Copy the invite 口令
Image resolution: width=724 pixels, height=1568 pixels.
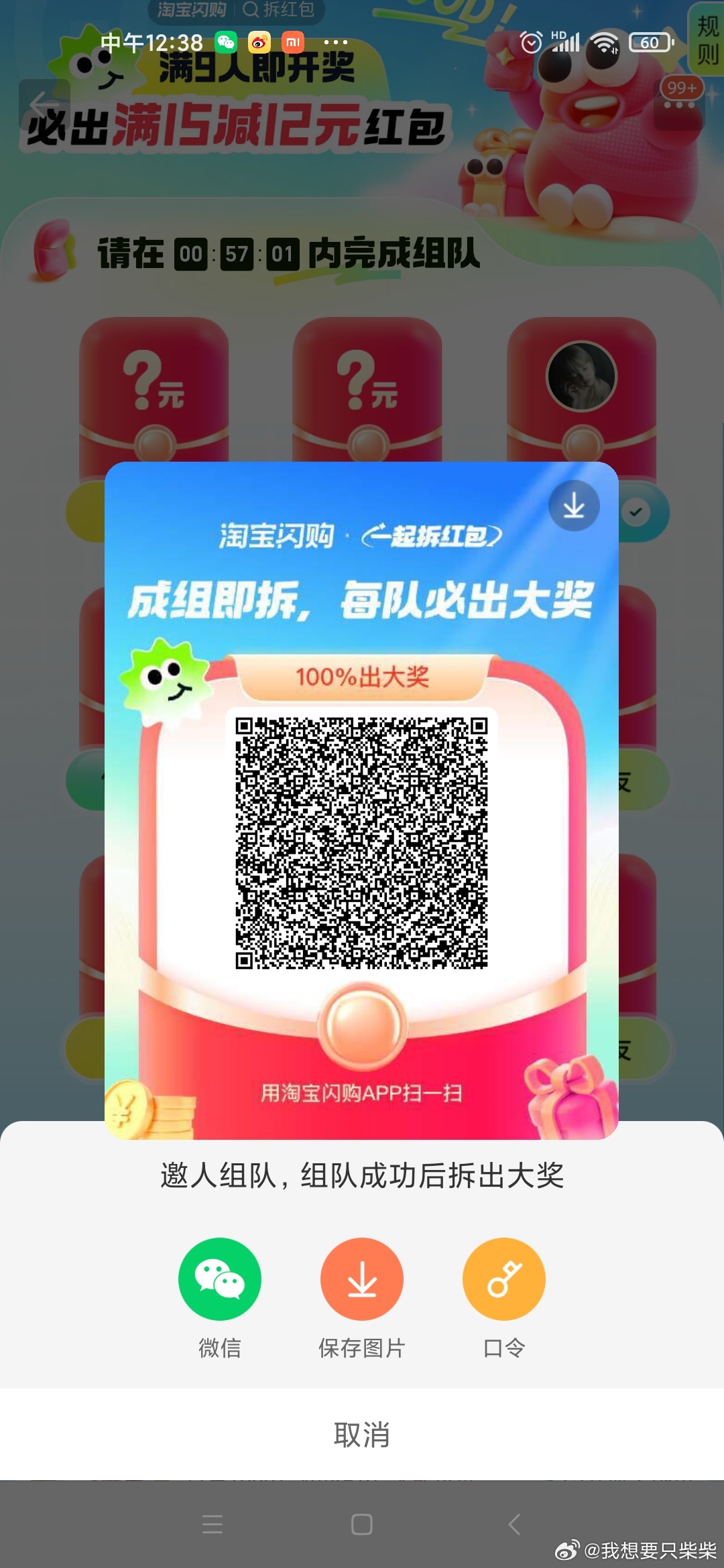[x=504, y=1279]
